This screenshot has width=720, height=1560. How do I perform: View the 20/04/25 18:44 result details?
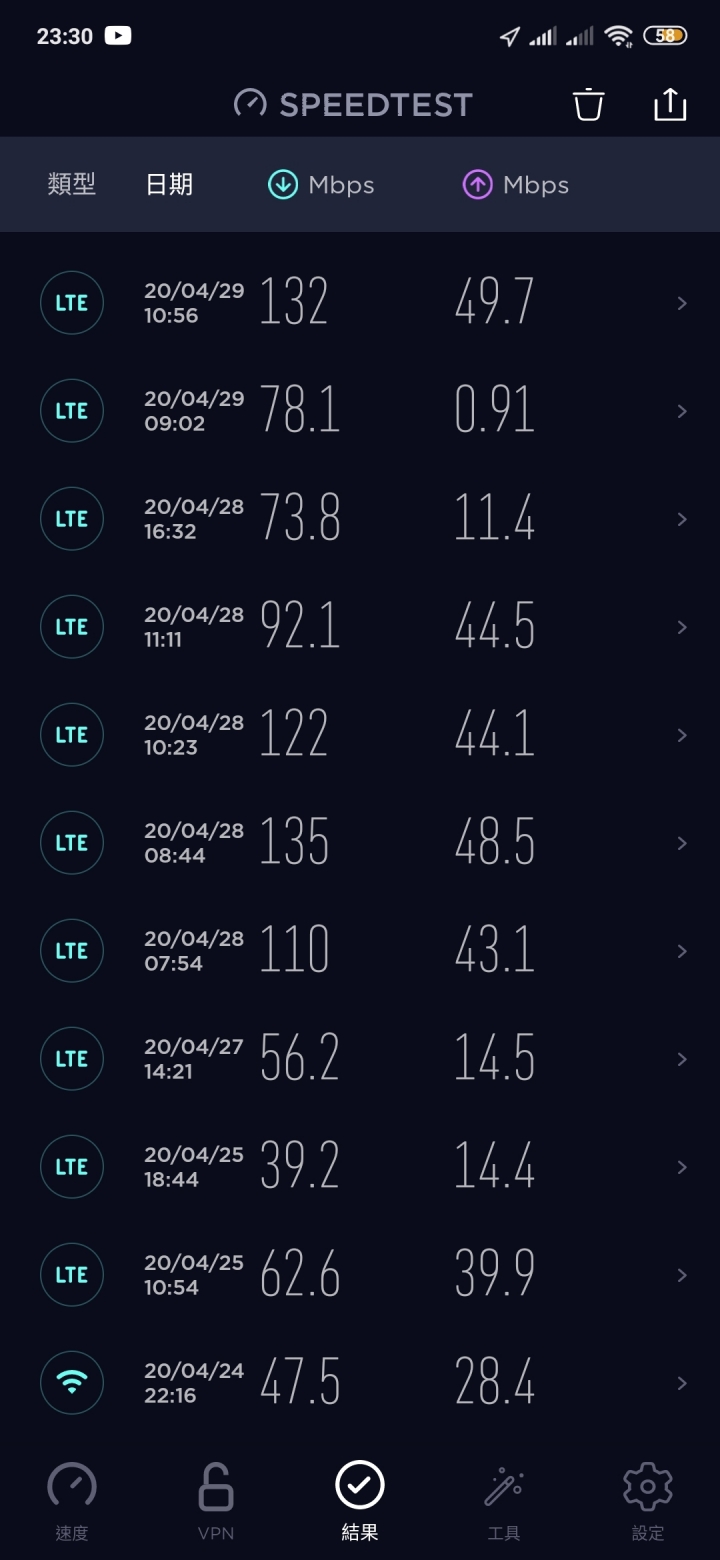[x=360, y=1166]
